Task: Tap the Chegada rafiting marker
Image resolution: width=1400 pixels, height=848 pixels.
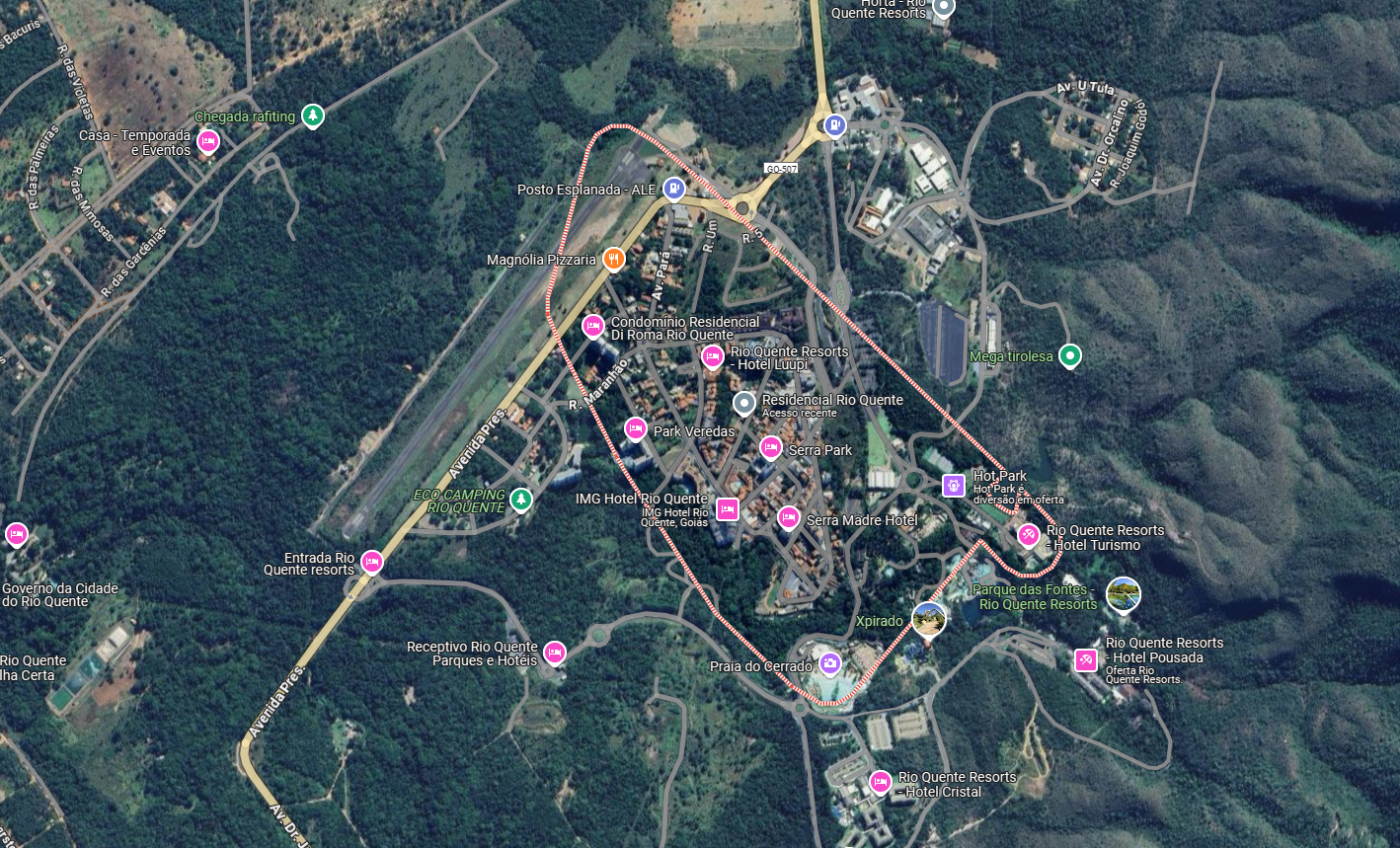Action: tap(313, 116)
